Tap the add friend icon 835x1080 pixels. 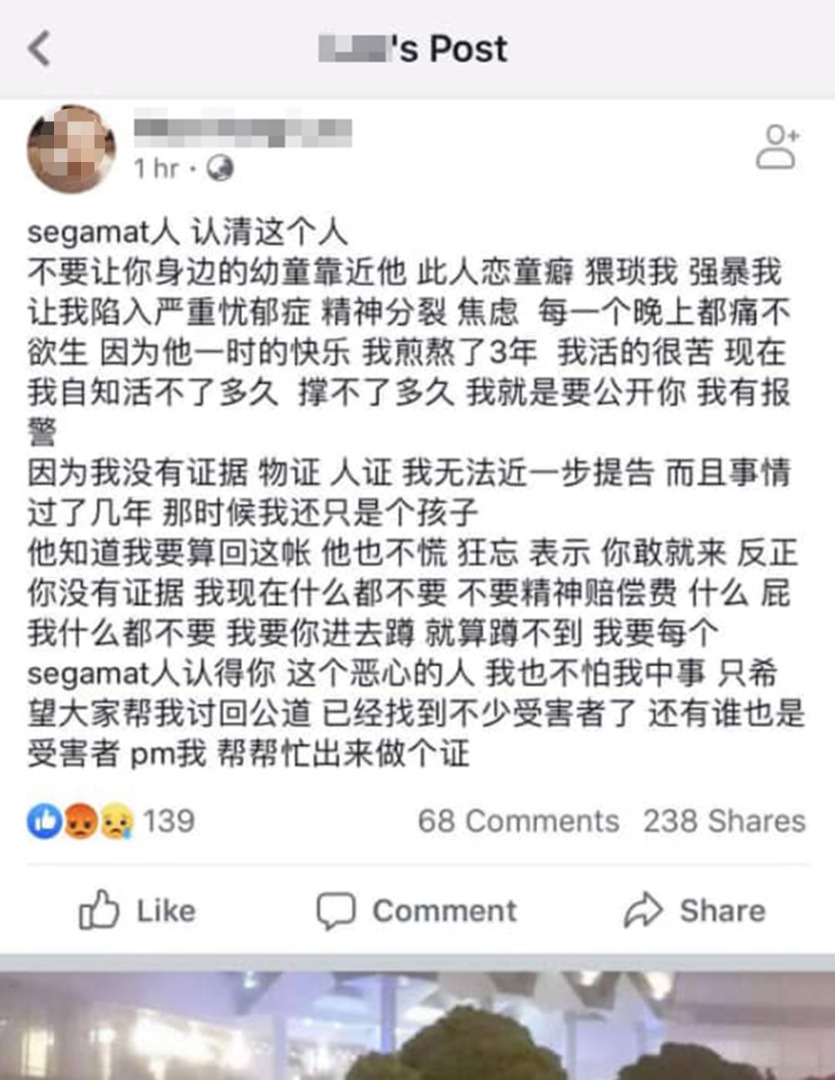tap(777, 147)
